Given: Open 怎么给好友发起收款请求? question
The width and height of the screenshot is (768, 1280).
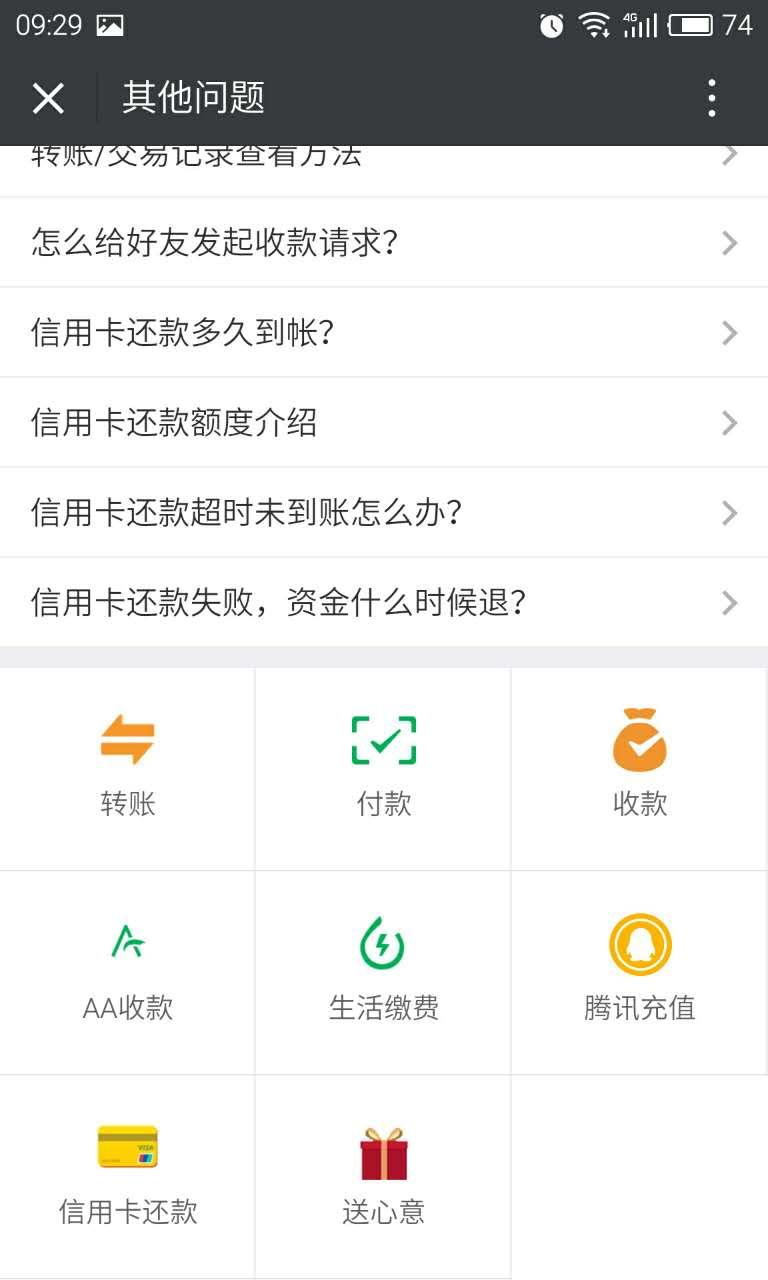Looking at the screenshot, I should click(x=384, y=242).
